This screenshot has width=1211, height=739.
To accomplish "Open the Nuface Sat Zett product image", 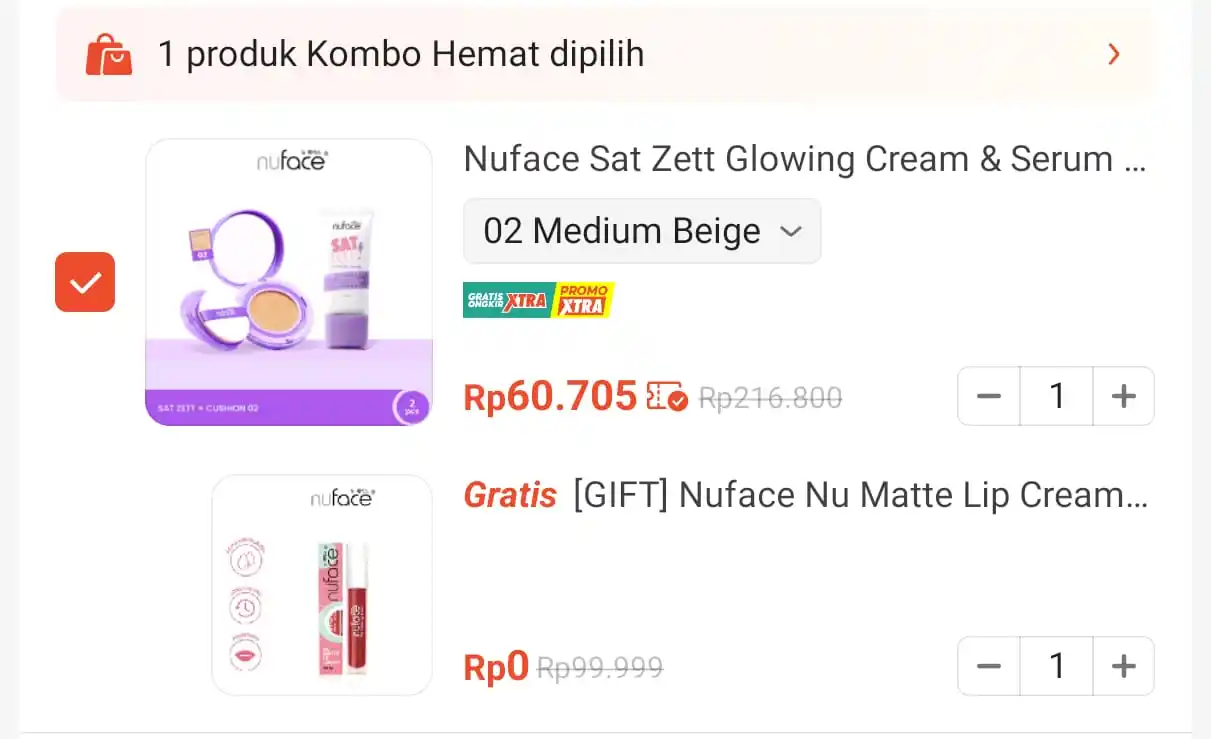I will pyautogui.click(x=289, y=282).
